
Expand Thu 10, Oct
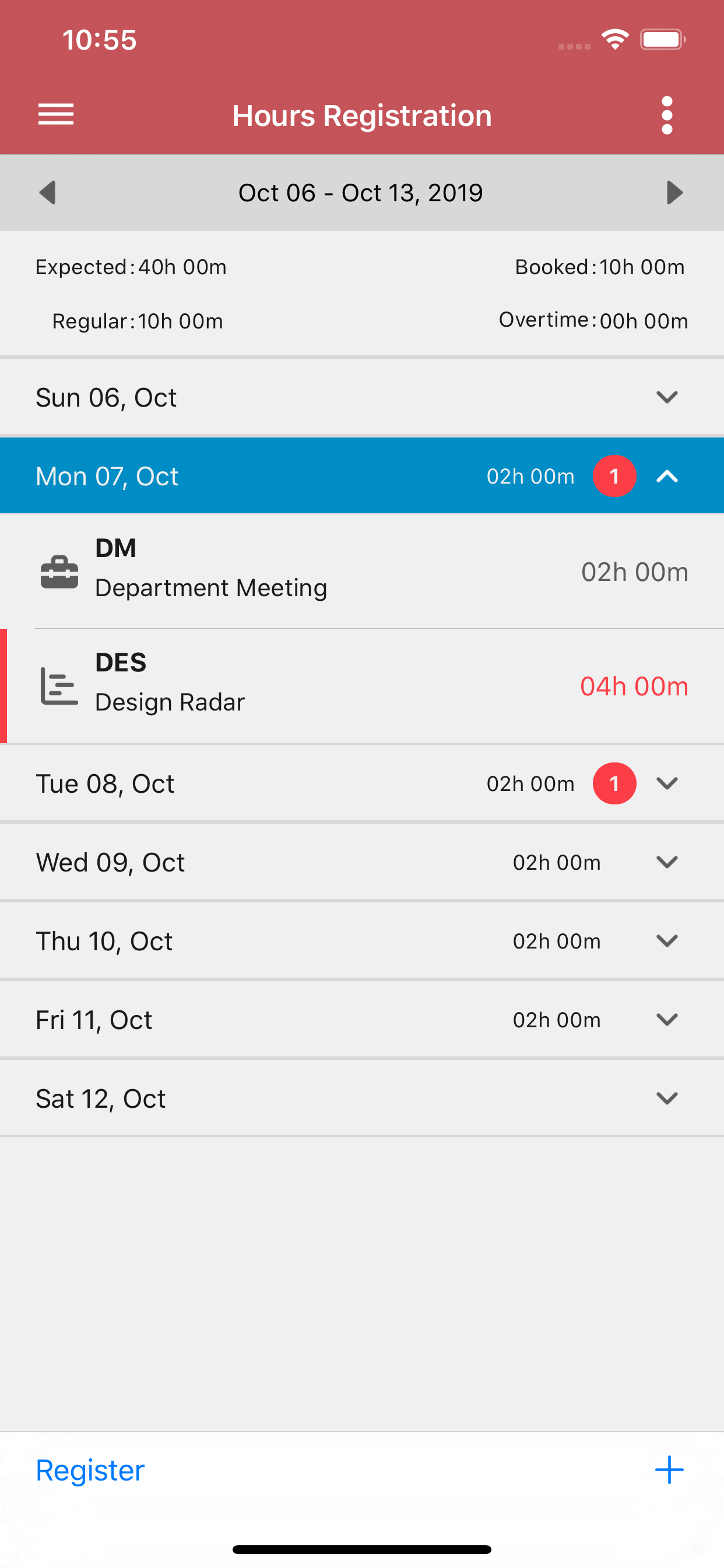point(362,940)
